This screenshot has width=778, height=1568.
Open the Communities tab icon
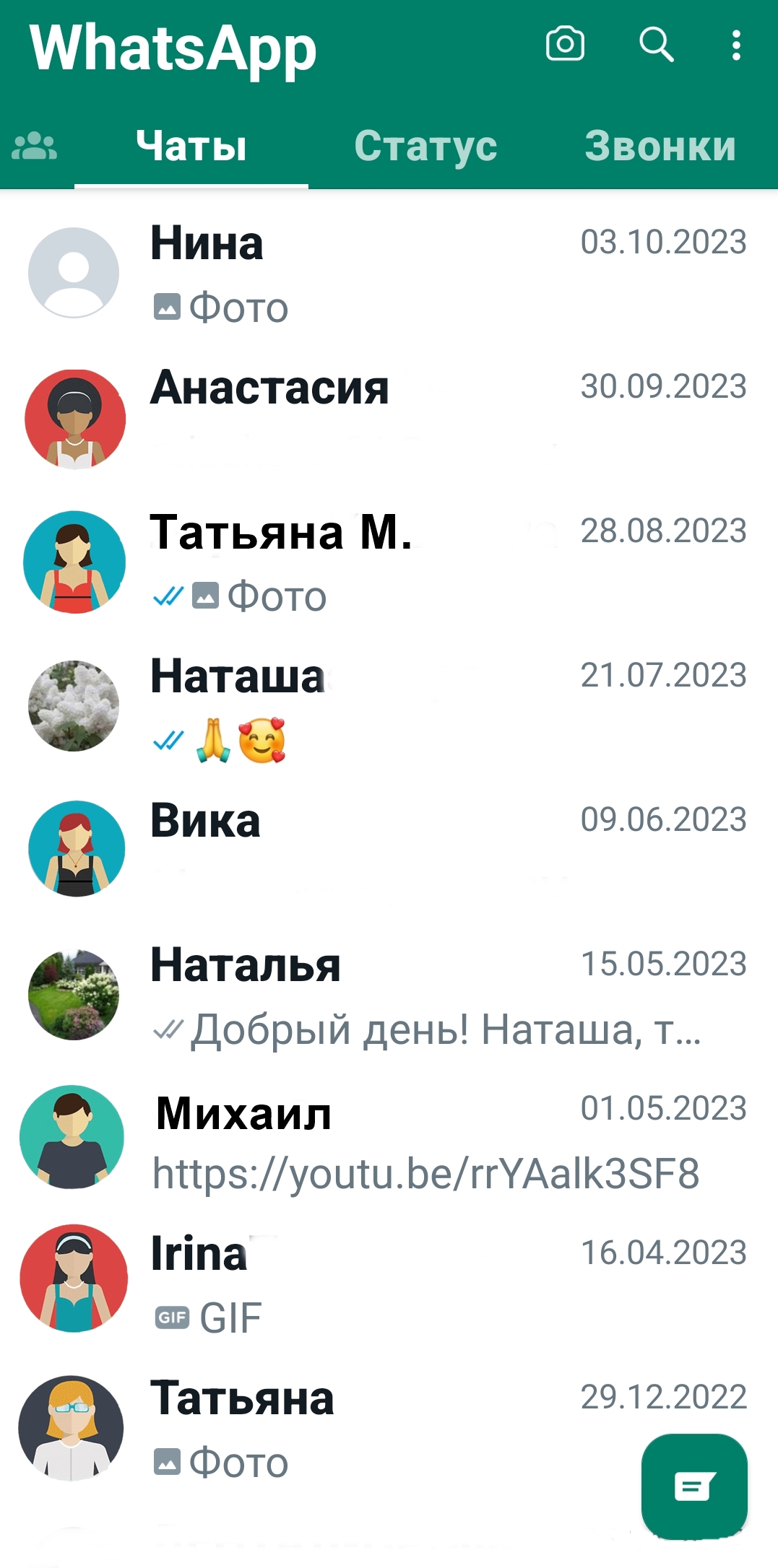[x=34, y=147]
